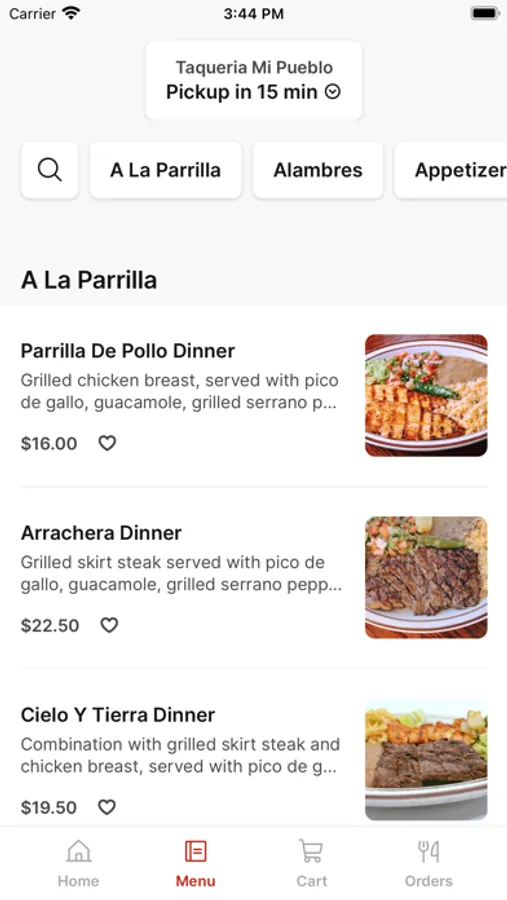
Task: Switch to the Menu tab
Action: point(195,863)
